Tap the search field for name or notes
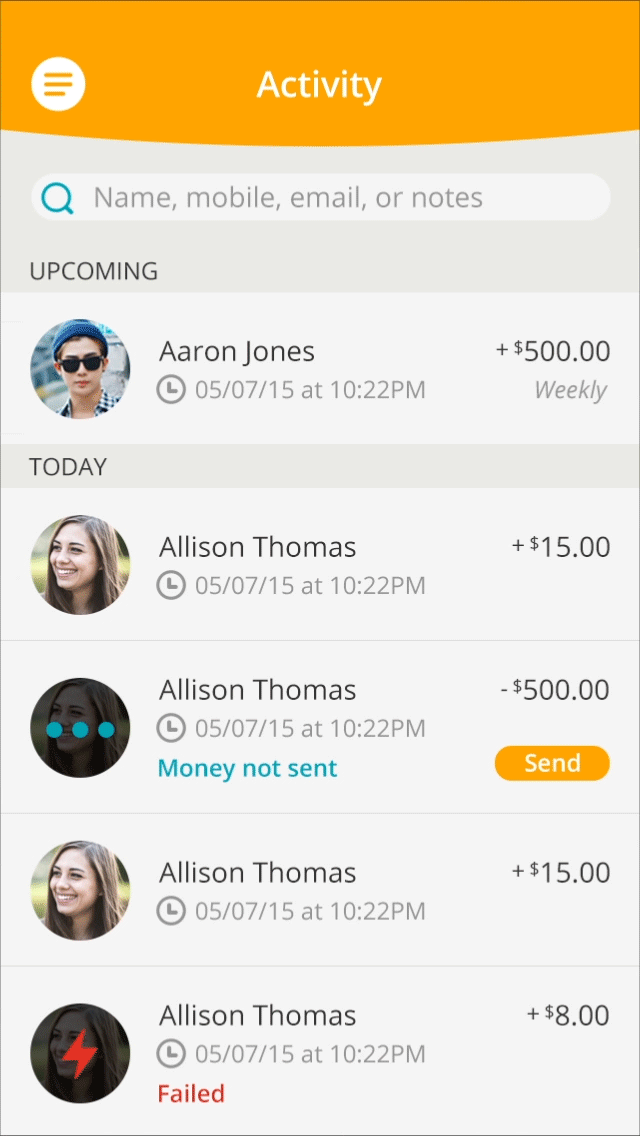 tap(320, 197)
